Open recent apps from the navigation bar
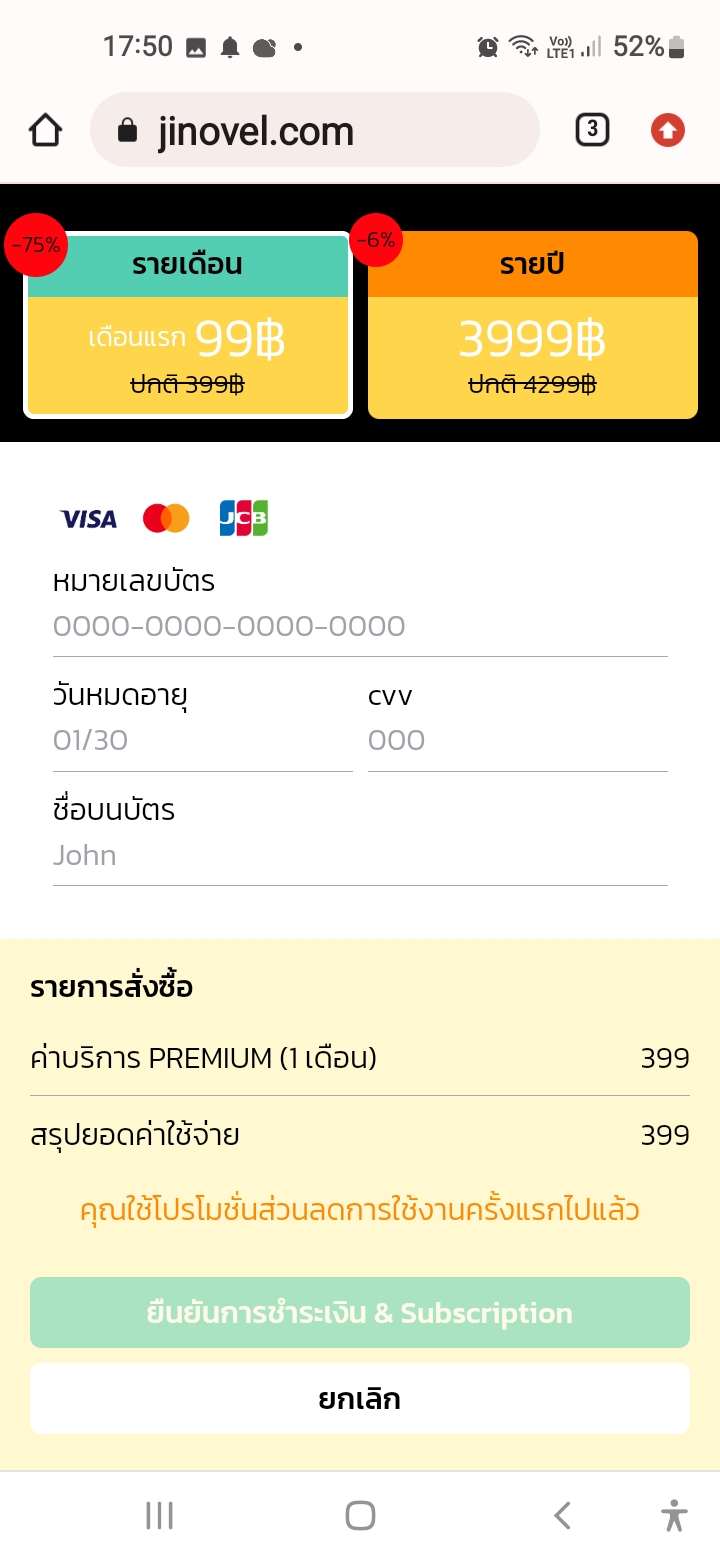Viewport: 720px width, 1560px height. click(159, 1516)
